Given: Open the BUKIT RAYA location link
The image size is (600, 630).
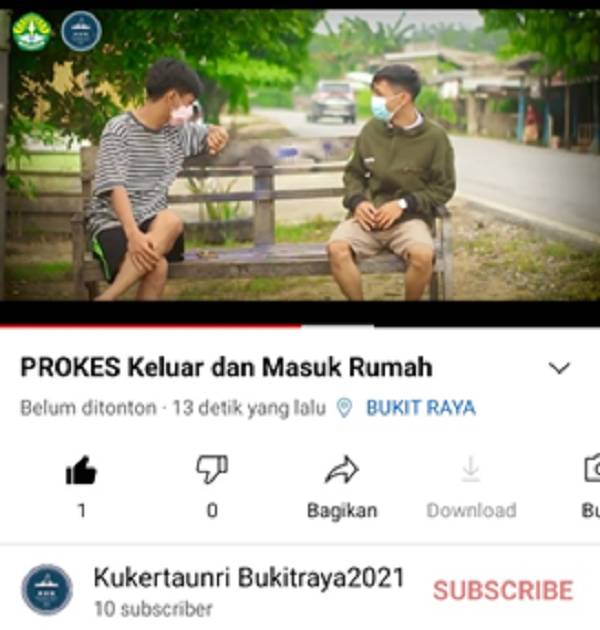Looking at the screenshot, I should 419,408.
